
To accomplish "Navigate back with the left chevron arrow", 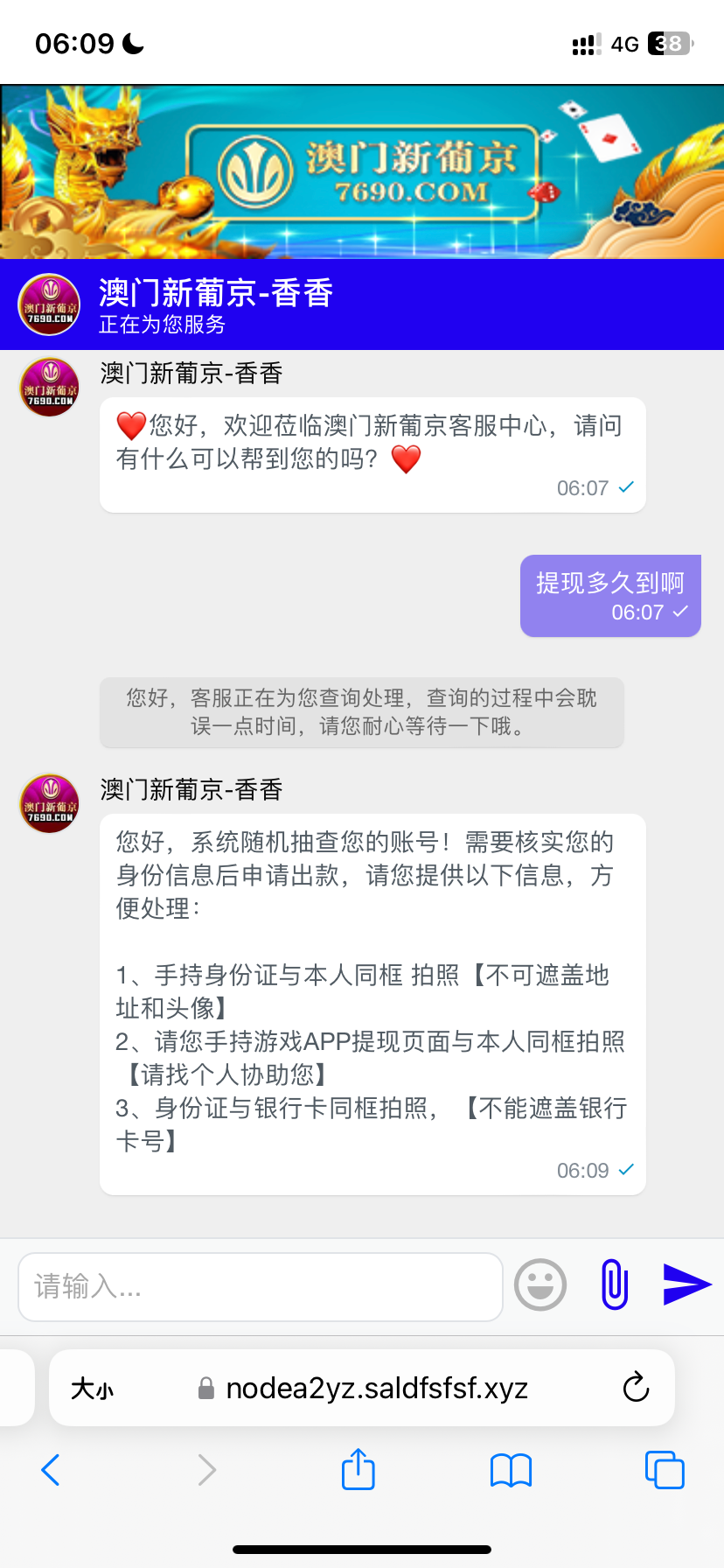I will (50, 1470).
